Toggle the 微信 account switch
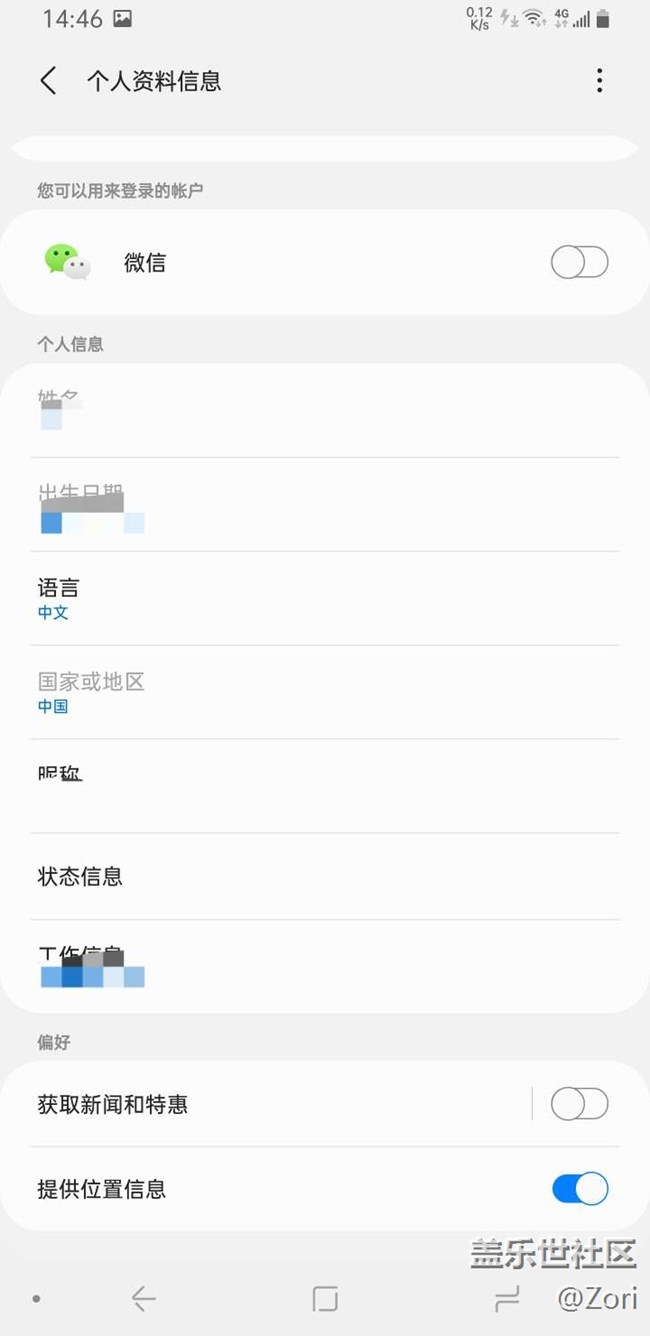Viewport: 650px width, 1336px height. (579, 263)
